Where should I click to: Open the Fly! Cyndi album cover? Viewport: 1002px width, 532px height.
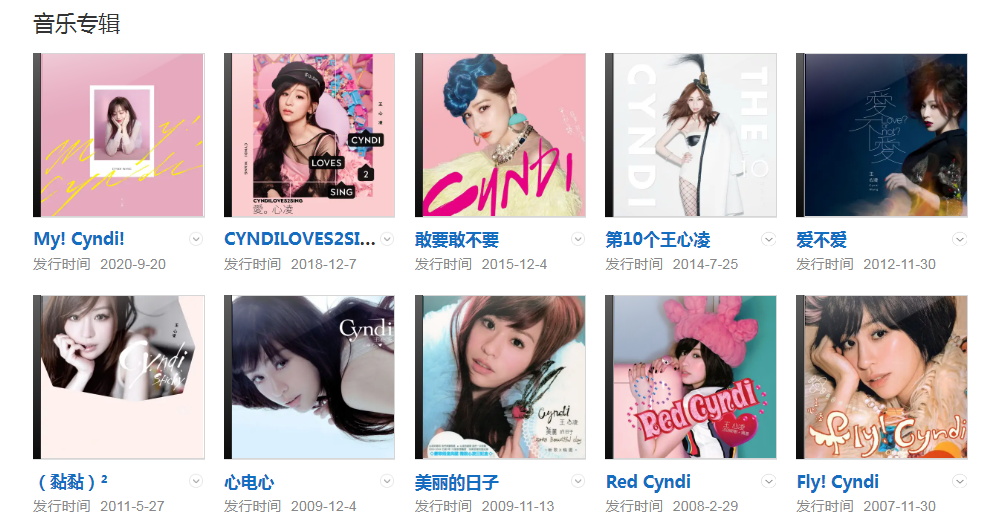click(x=882, y=378)
